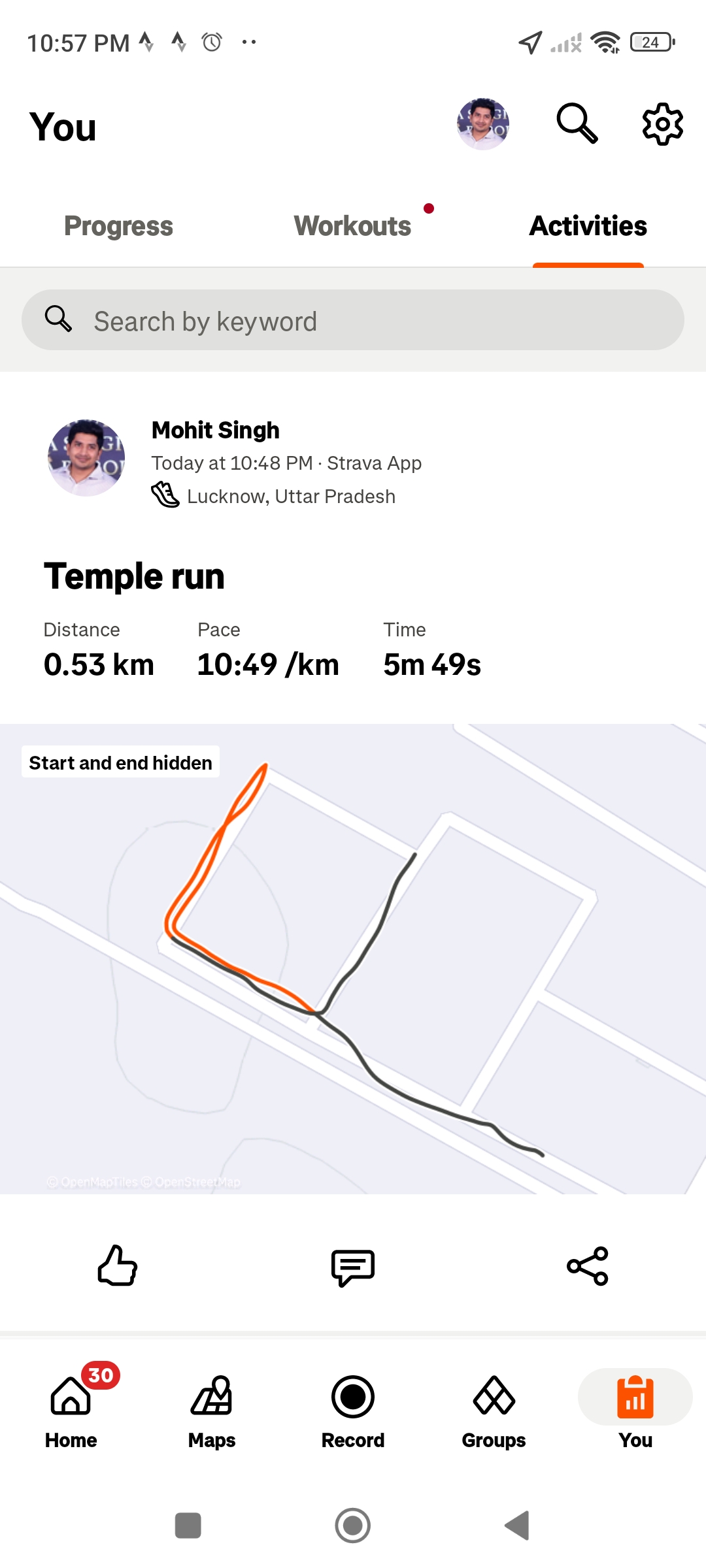Tap the system back button
This screenshot has height=1568, width=706.
pos(517,1526)
